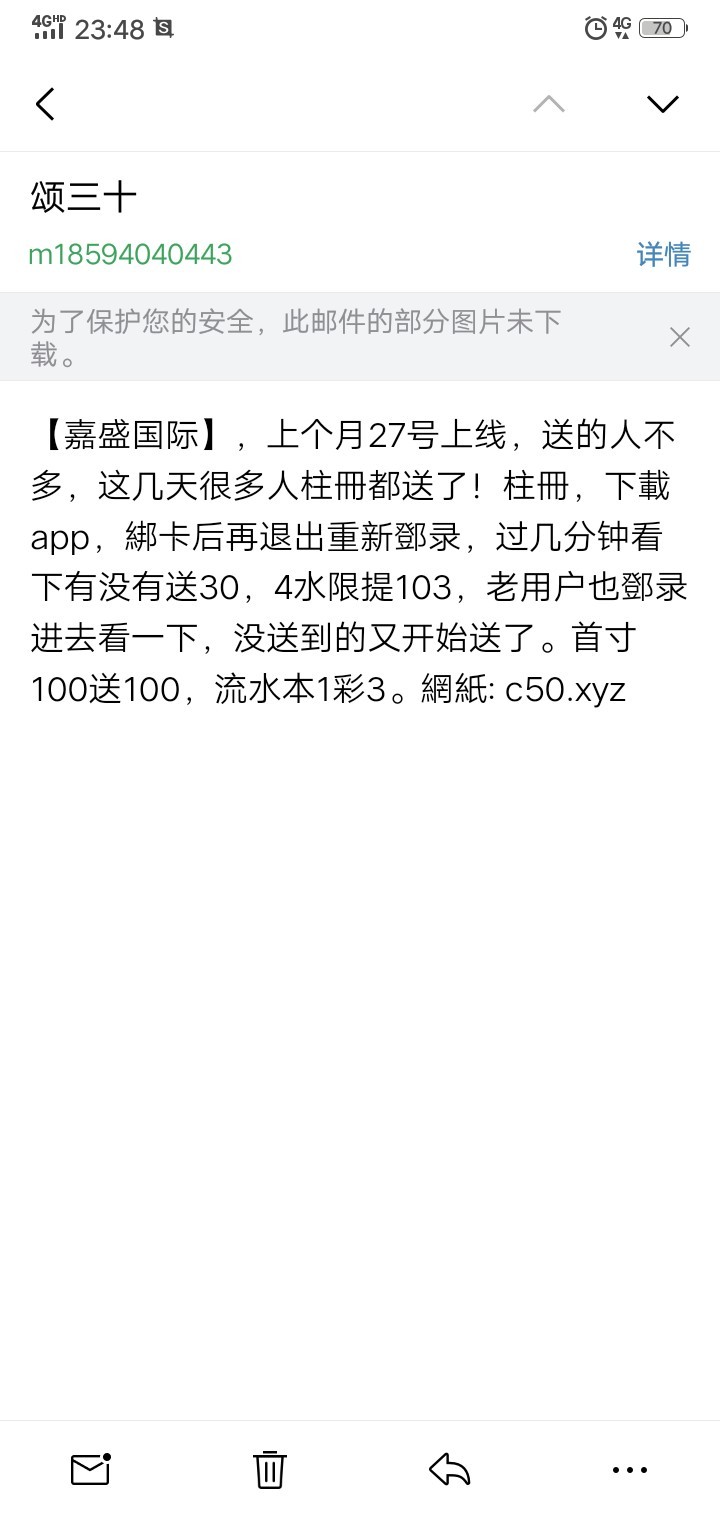The height and width of the screenshot is (1520, 720).
Task: Tap sender address m18594040443
Action: click(131, 254)
